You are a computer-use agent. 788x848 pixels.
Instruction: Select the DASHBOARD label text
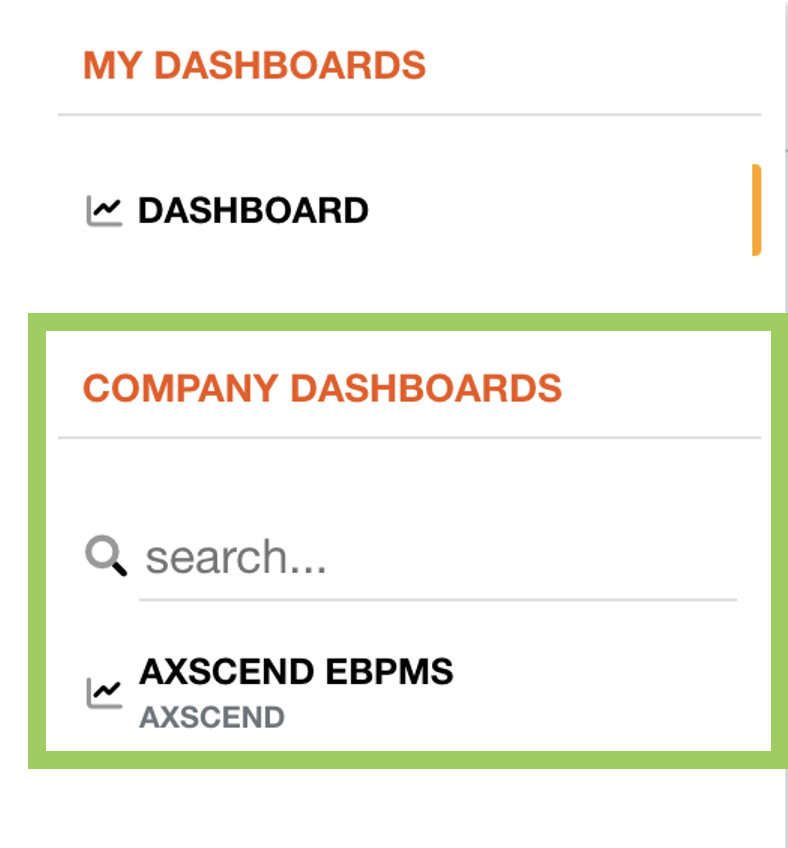point(253,210)
